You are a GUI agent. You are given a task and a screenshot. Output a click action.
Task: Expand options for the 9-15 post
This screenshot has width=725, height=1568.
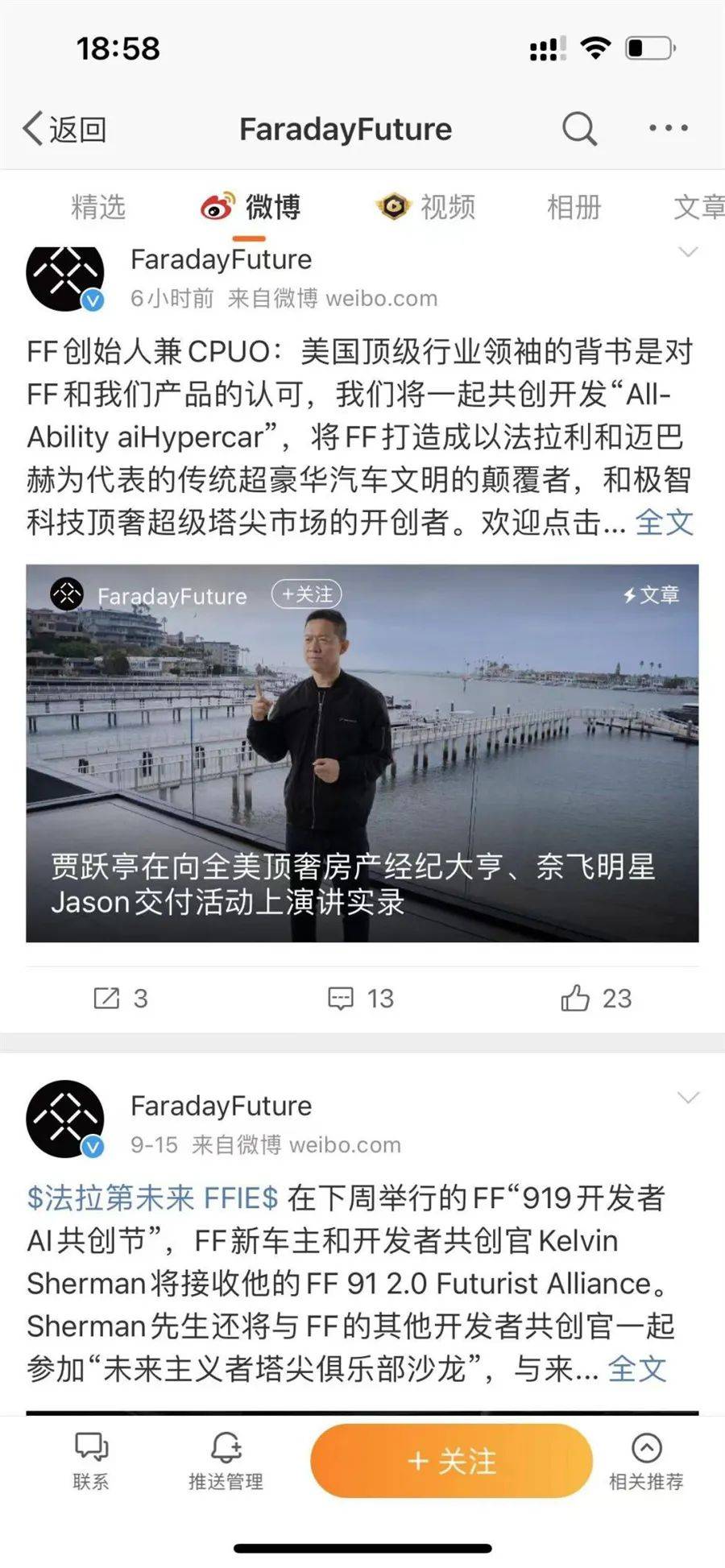pos(688,1098)
